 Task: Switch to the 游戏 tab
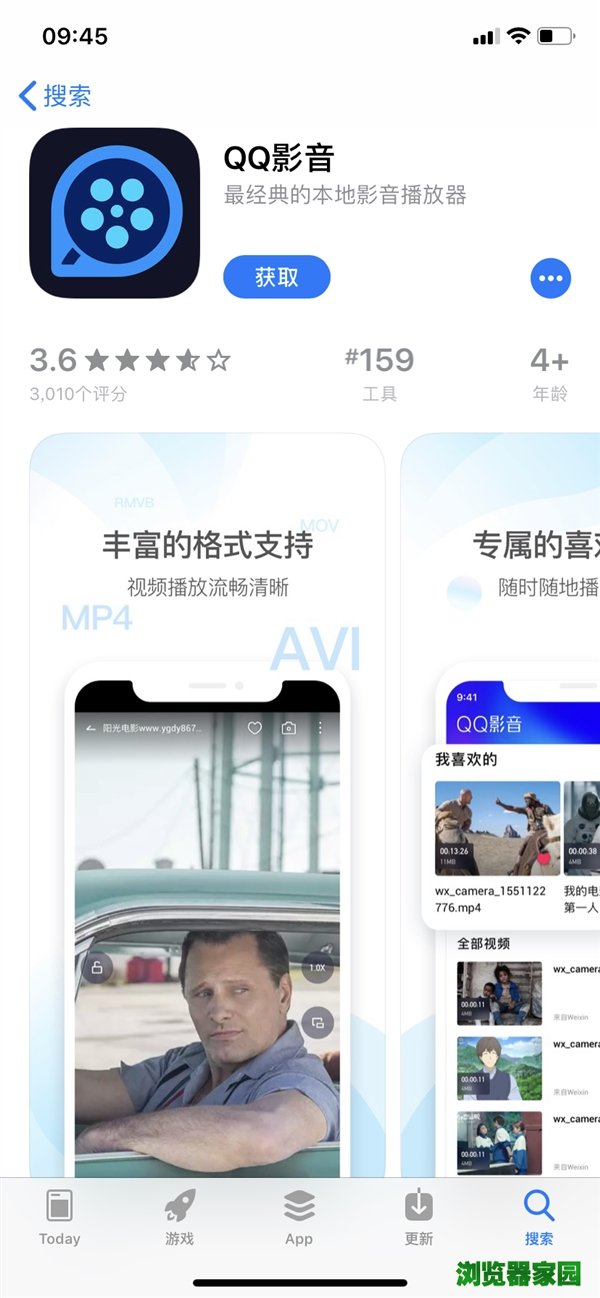pyautogui.click(x=179, y=1219)
